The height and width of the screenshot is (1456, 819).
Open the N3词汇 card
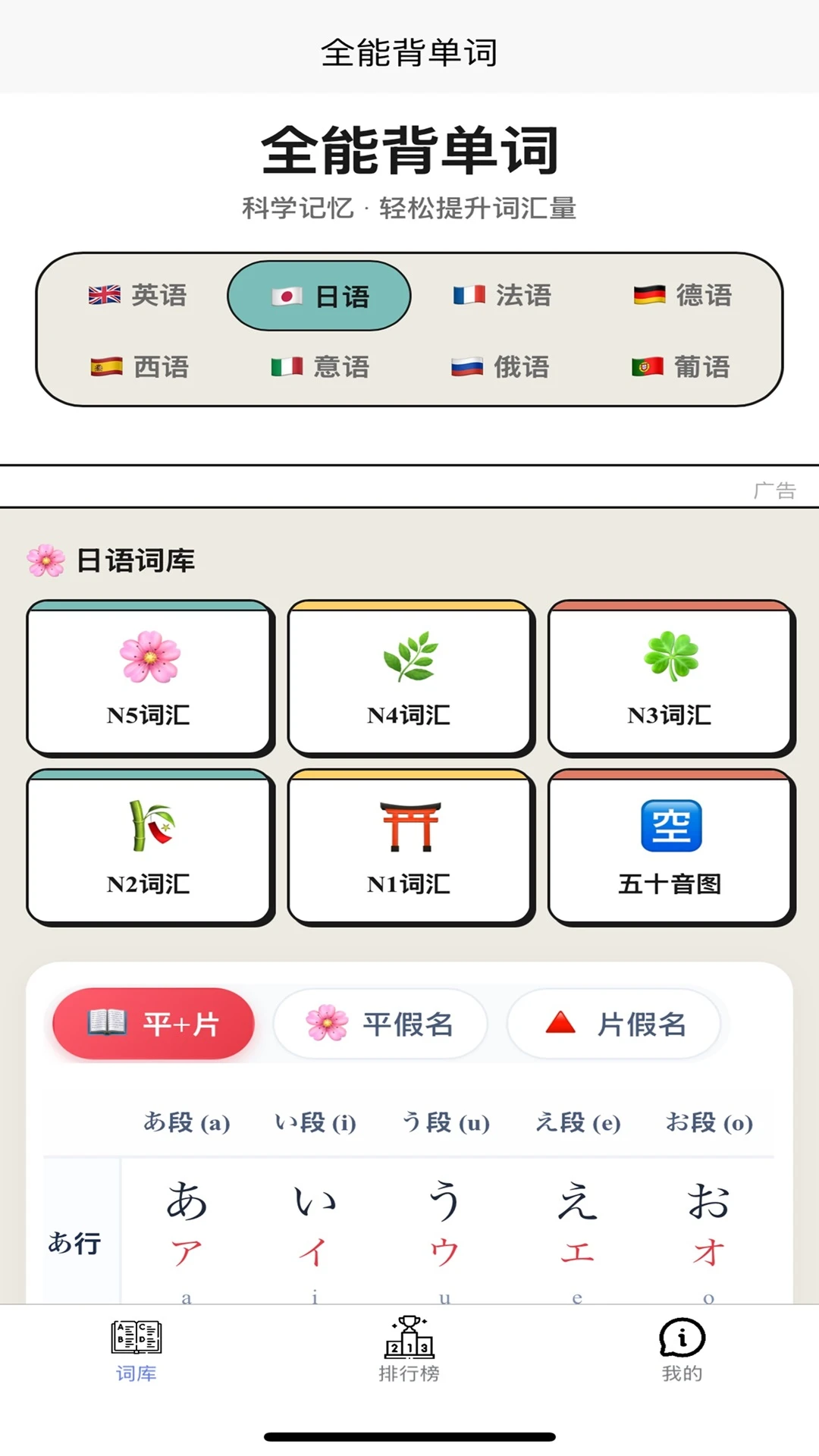point(670,678)
